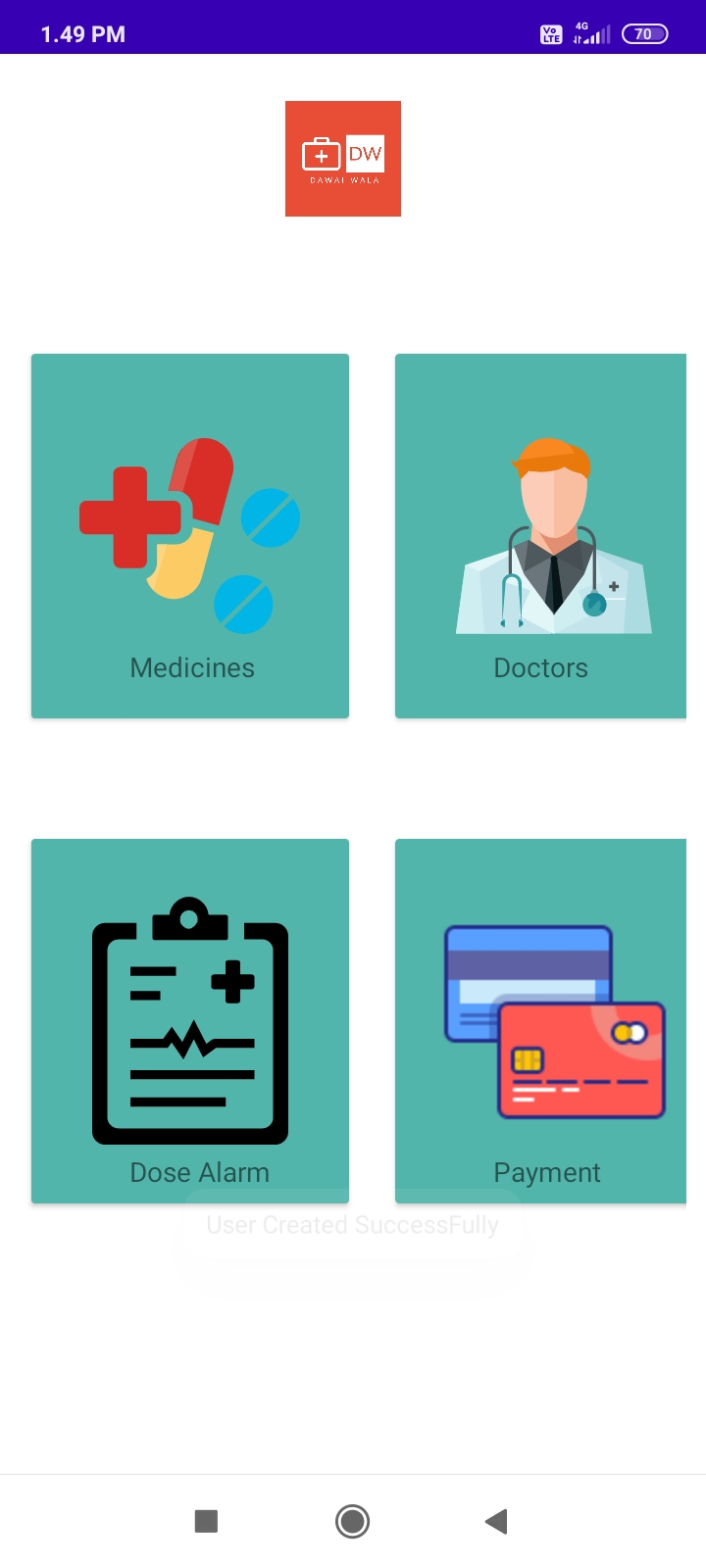Tap the home navigation button

coord(352,1521)
